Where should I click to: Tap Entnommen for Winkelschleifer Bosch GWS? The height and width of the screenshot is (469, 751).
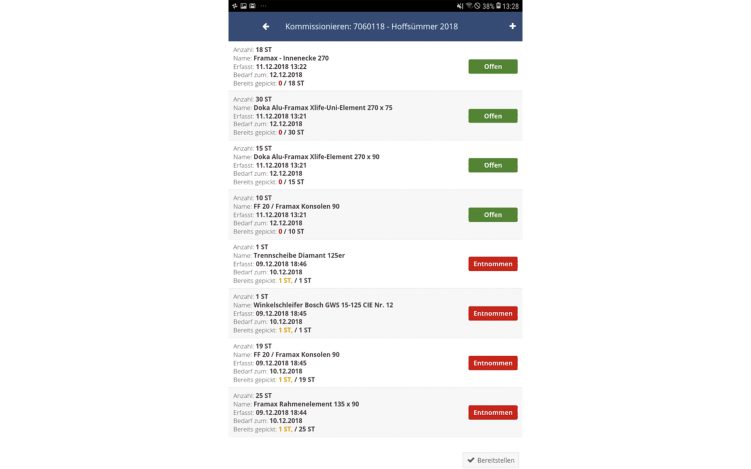point(492,313)
